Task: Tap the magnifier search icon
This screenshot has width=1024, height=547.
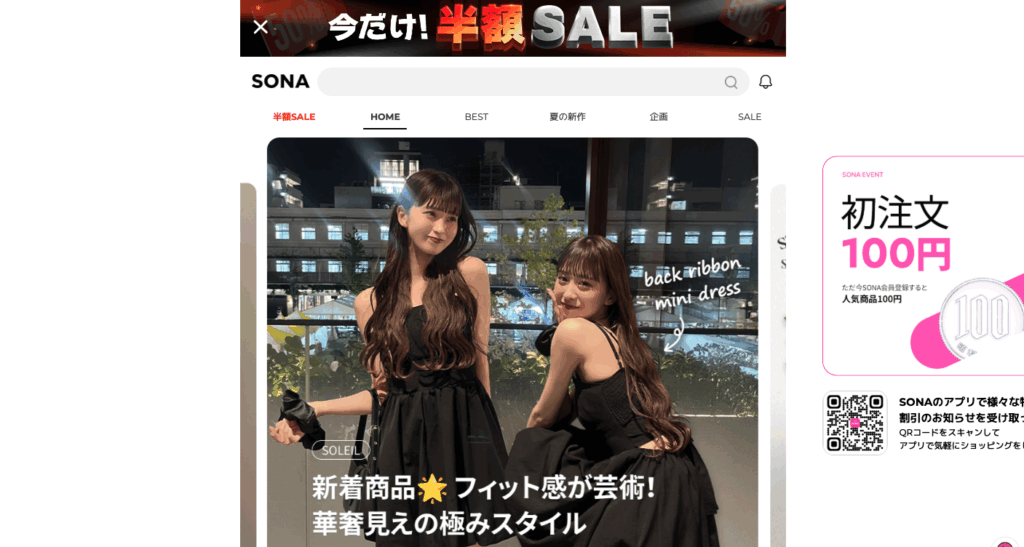Action: point(731,82)
